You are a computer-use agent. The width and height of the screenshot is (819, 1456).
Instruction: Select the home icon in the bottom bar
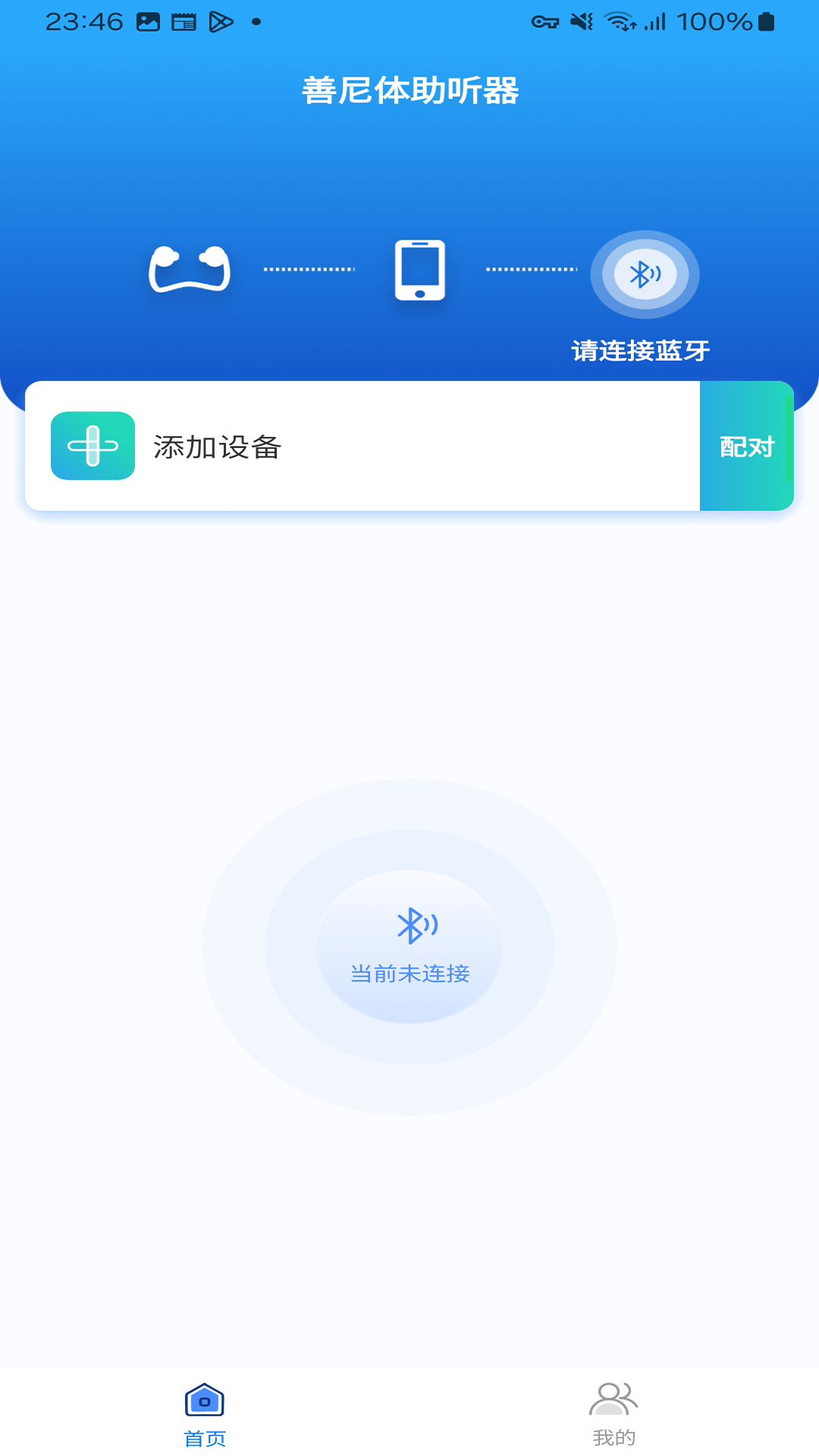(202, 1398)
